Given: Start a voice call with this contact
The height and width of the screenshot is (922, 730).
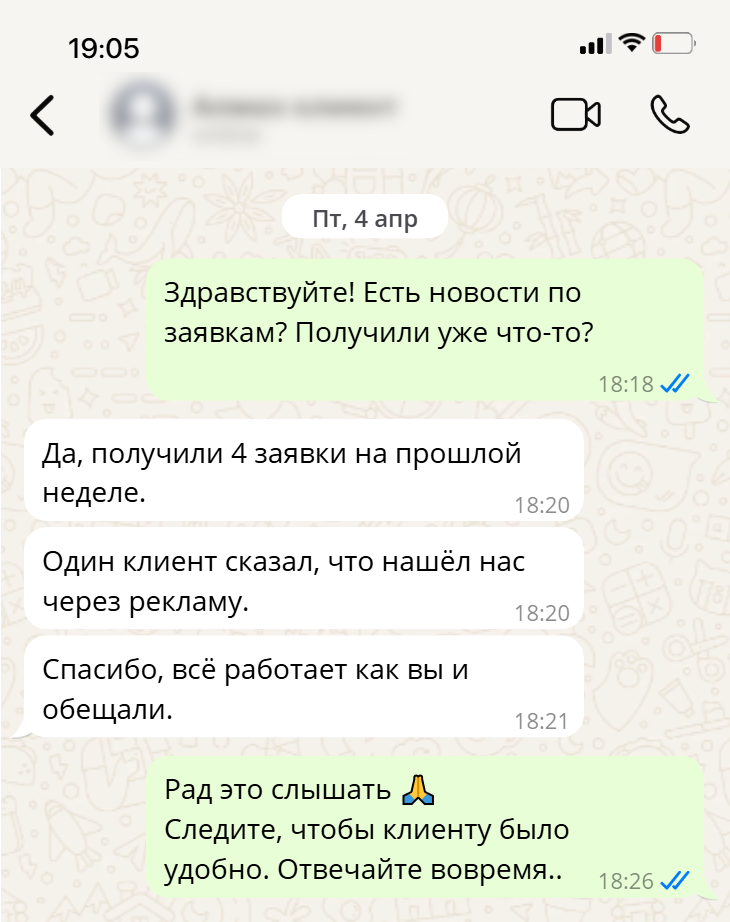Looking at the screenshot, I should pyautogui.click(x=670, y=115).
